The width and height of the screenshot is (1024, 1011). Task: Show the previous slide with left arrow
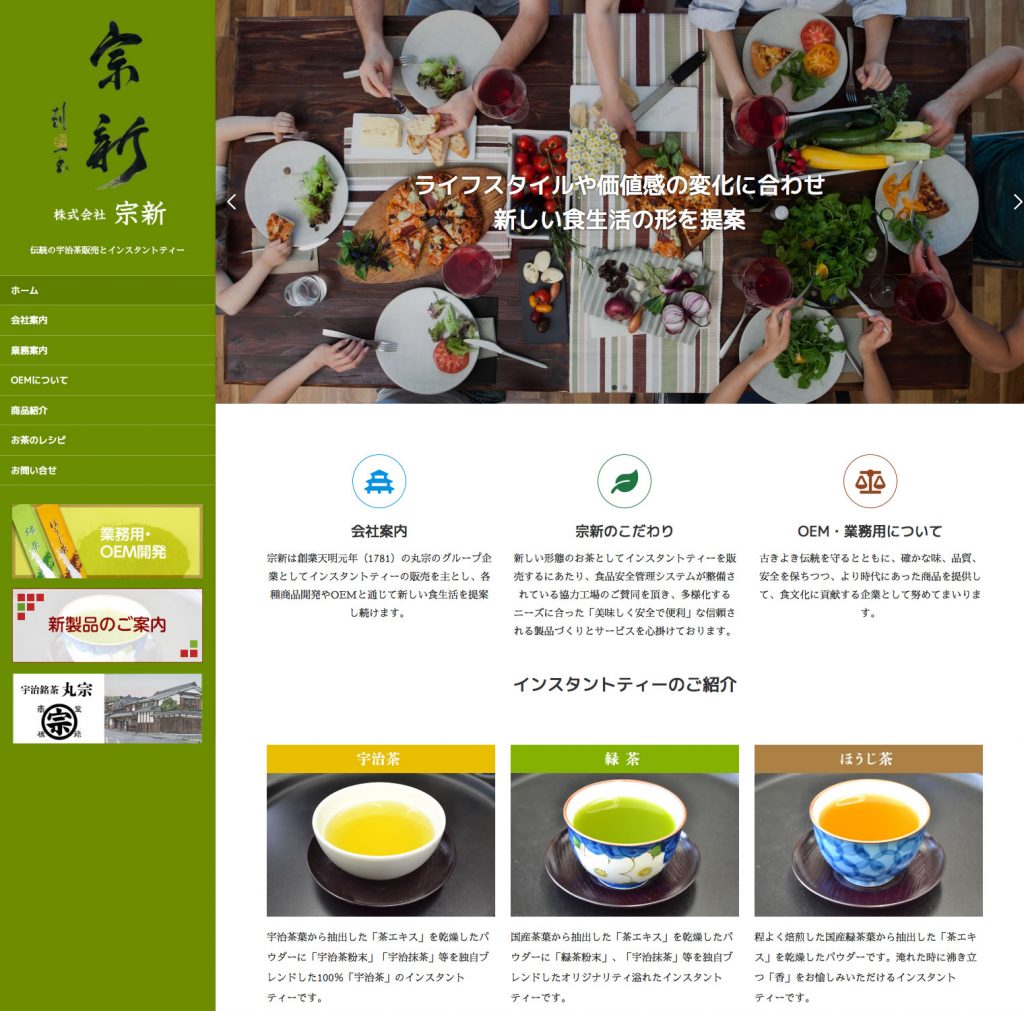(232, 201)
